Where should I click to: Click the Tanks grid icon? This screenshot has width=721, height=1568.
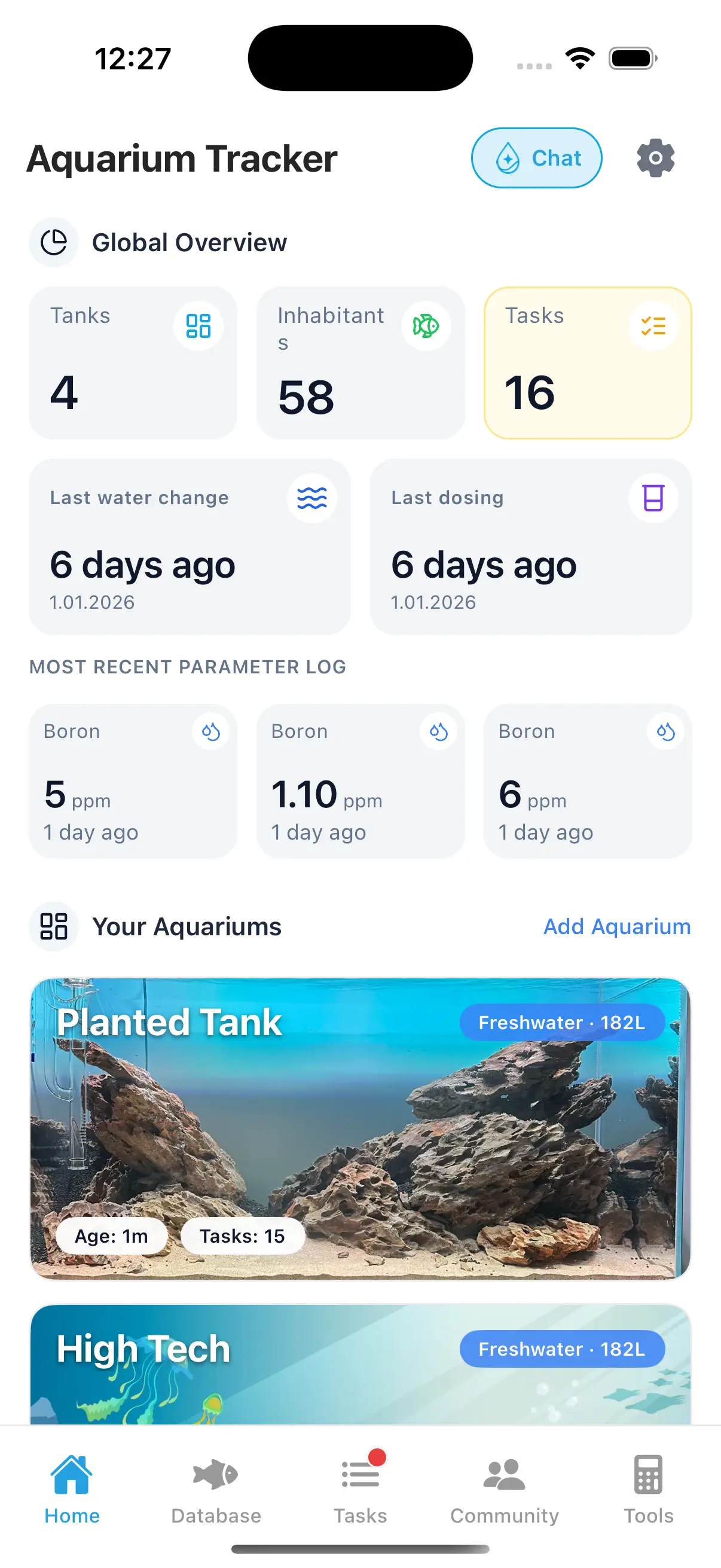coord(198,327)
